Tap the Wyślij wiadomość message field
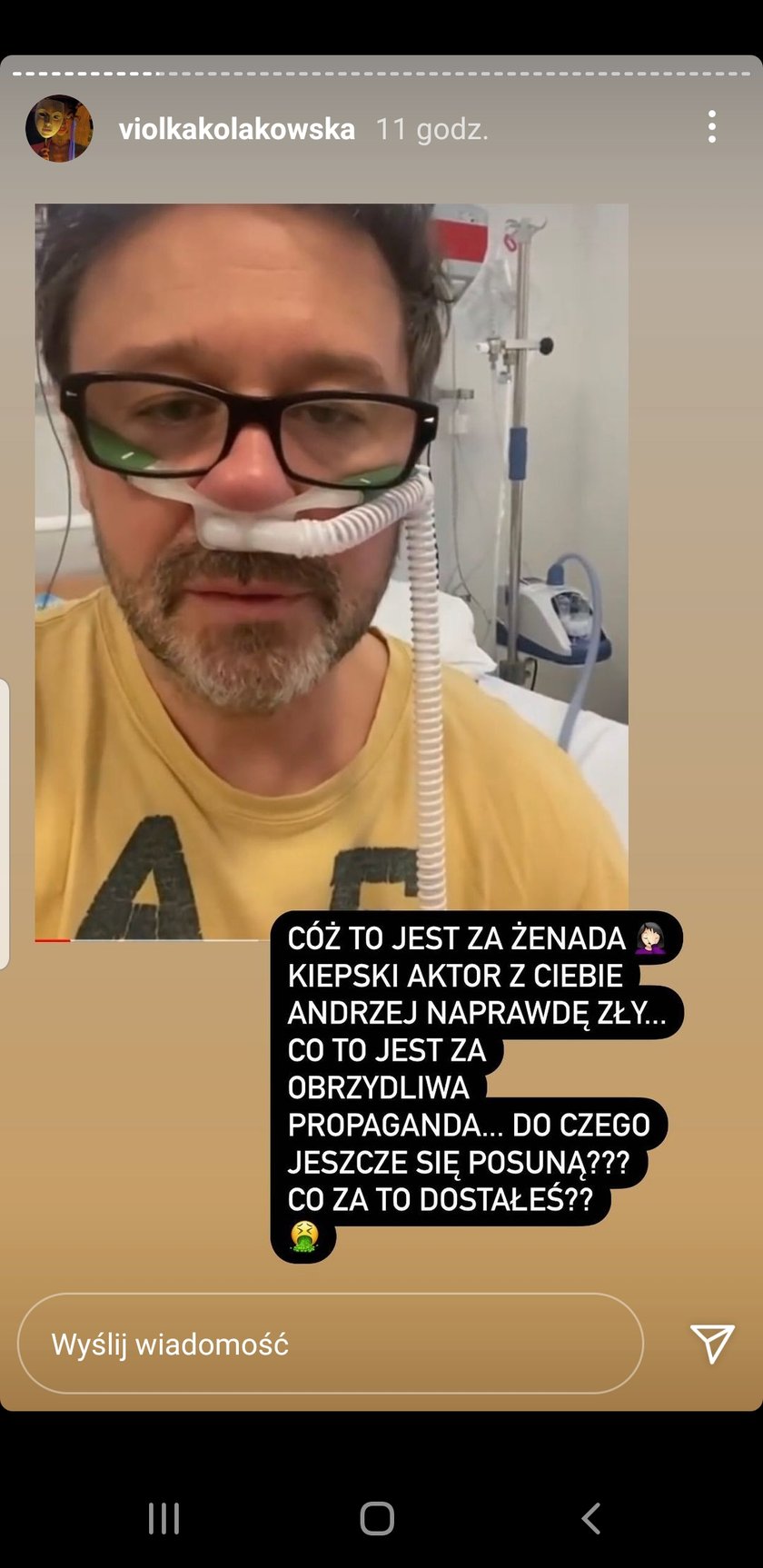763x1568 pixels. click(x=330, y=1344)
